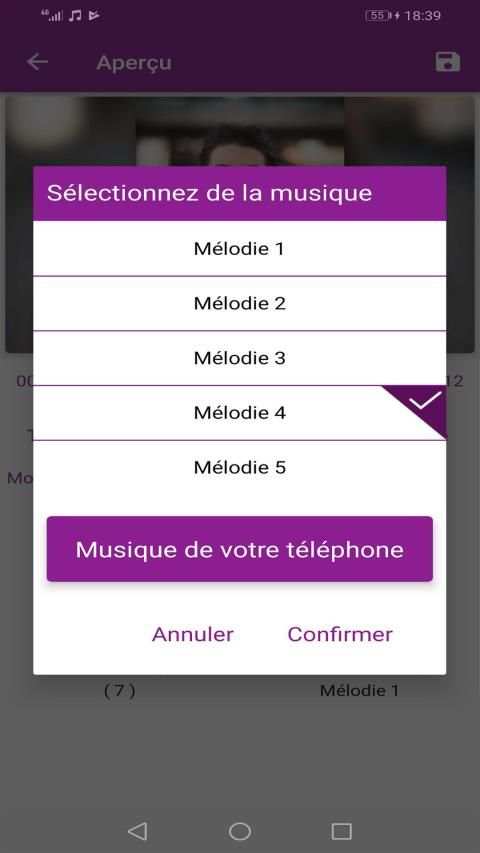The height and width of the screenshot is (853, 480).
Task: Pick Mélodie 3 as the soundtrack
Action: 239,358
